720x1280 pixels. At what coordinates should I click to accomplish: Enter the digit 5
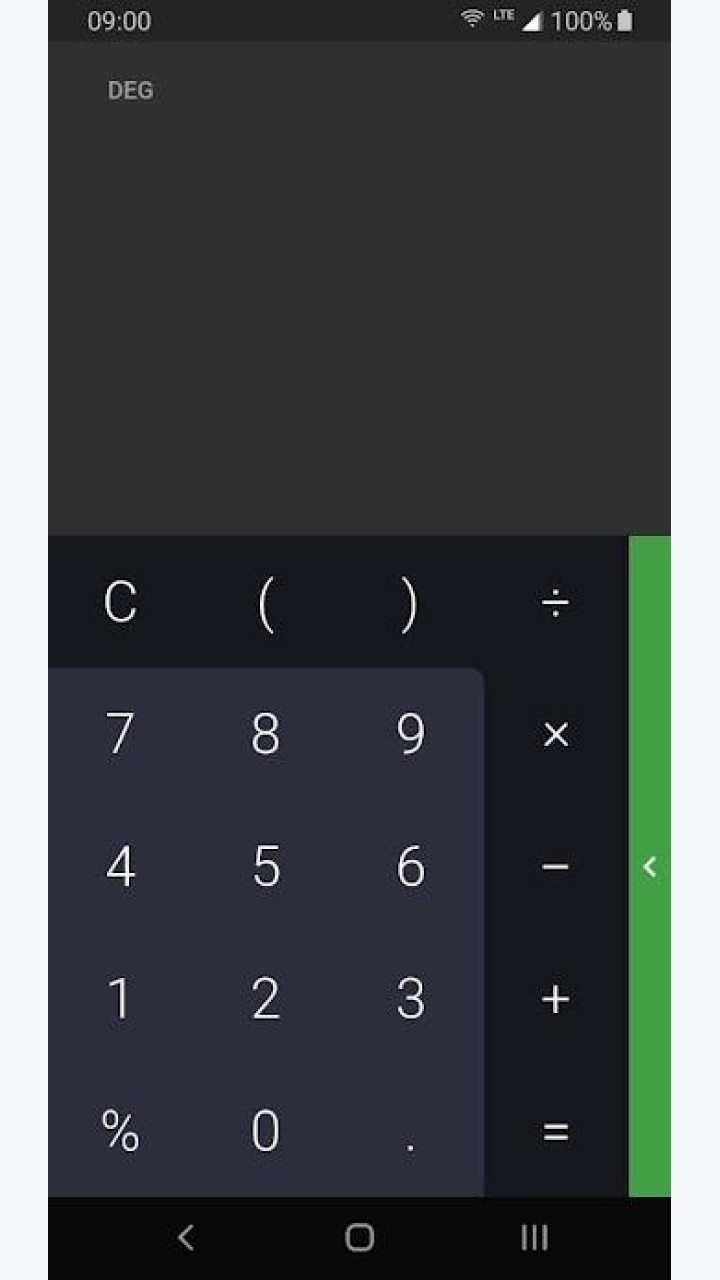coord(265,867)
